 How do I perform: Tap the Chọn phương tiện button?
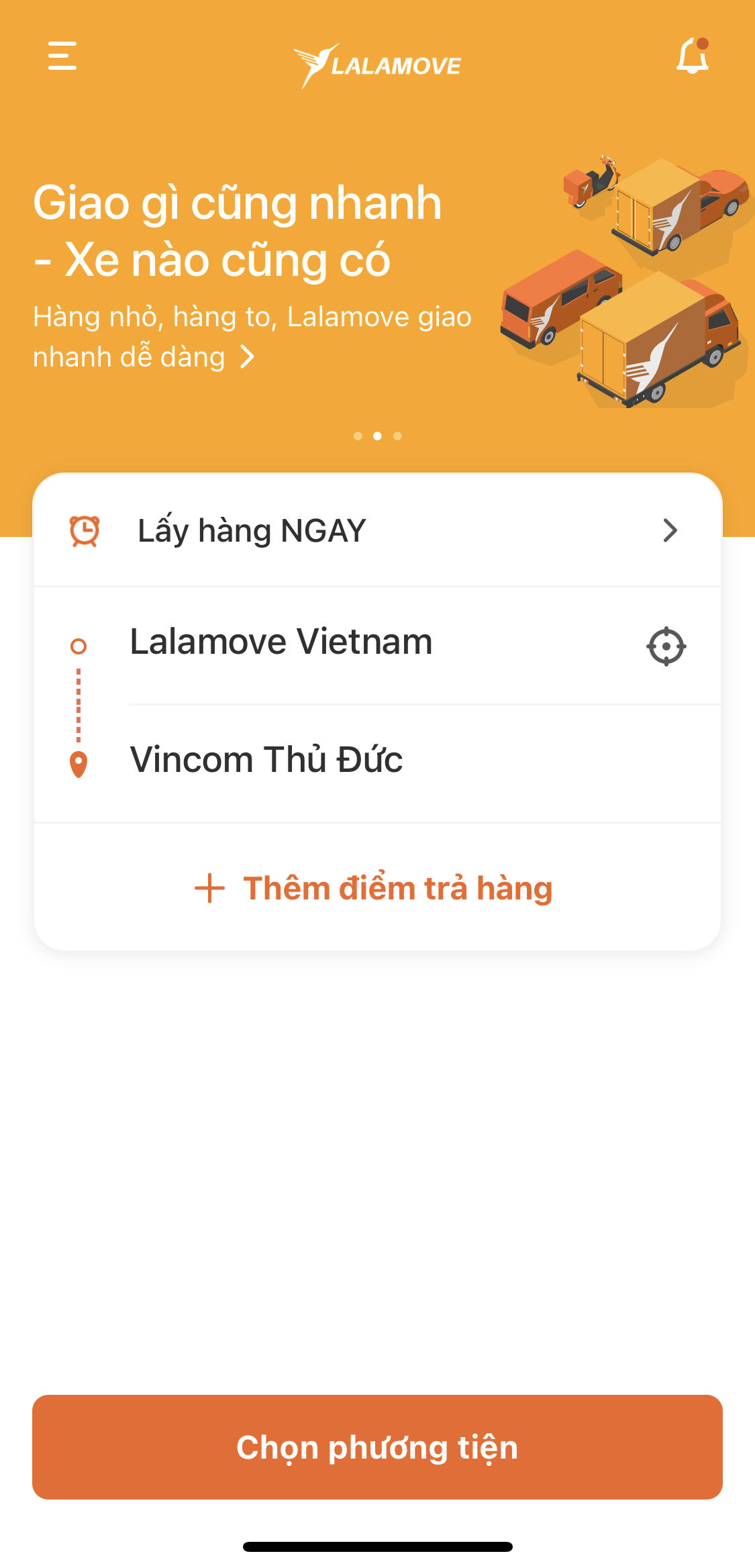377,1447
